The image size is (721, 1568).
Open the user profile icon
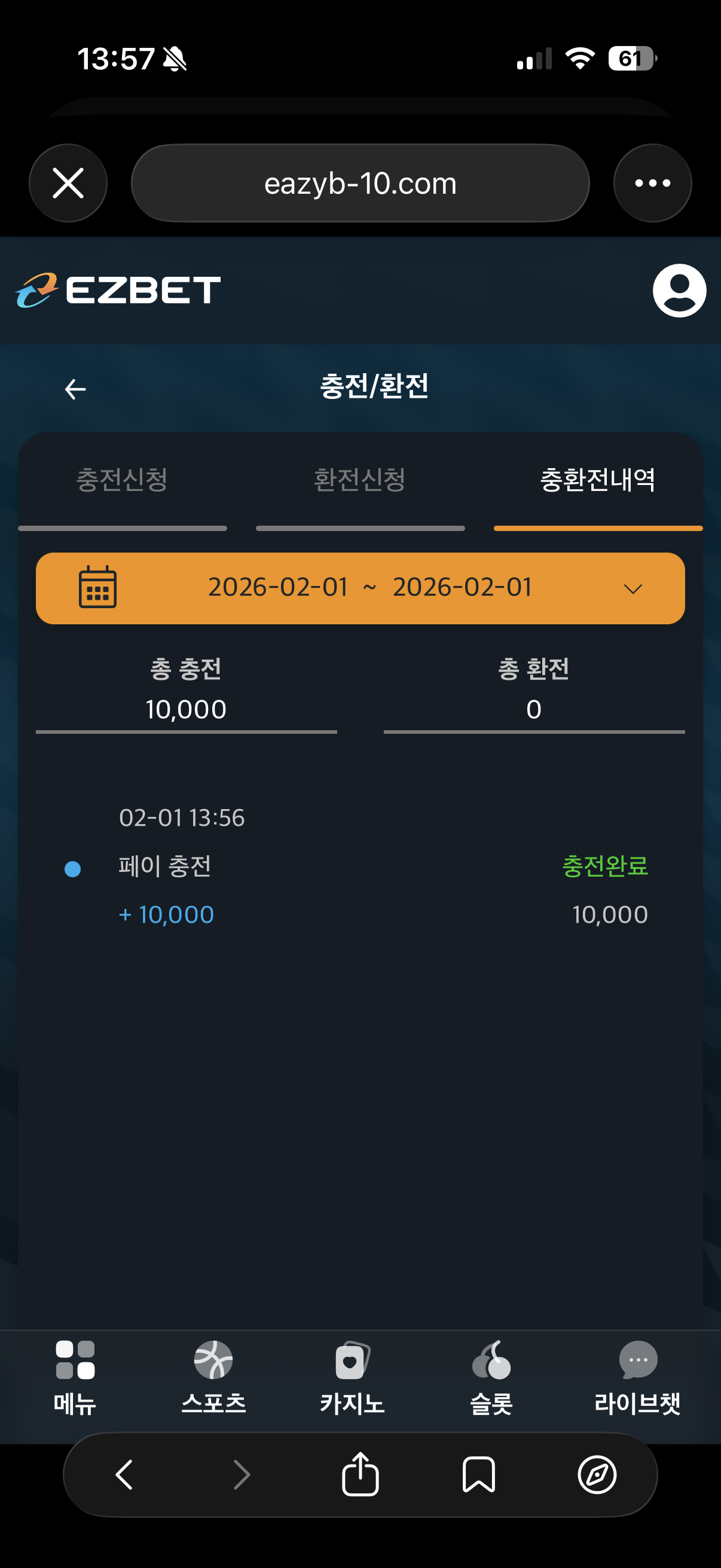tap(679, 291)
